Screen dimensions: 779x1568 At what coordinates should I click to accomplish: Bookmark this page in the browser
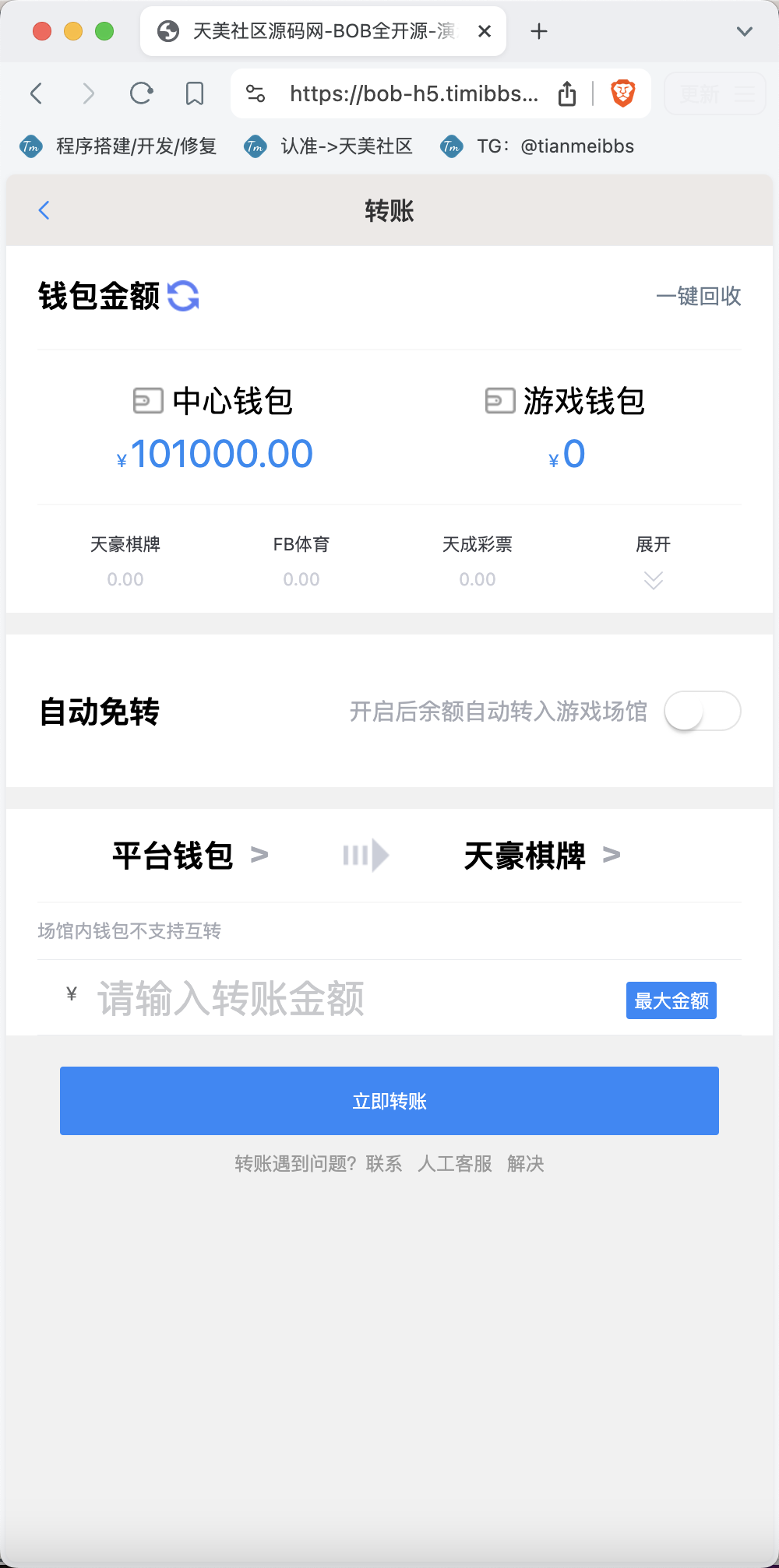point(195,93)
